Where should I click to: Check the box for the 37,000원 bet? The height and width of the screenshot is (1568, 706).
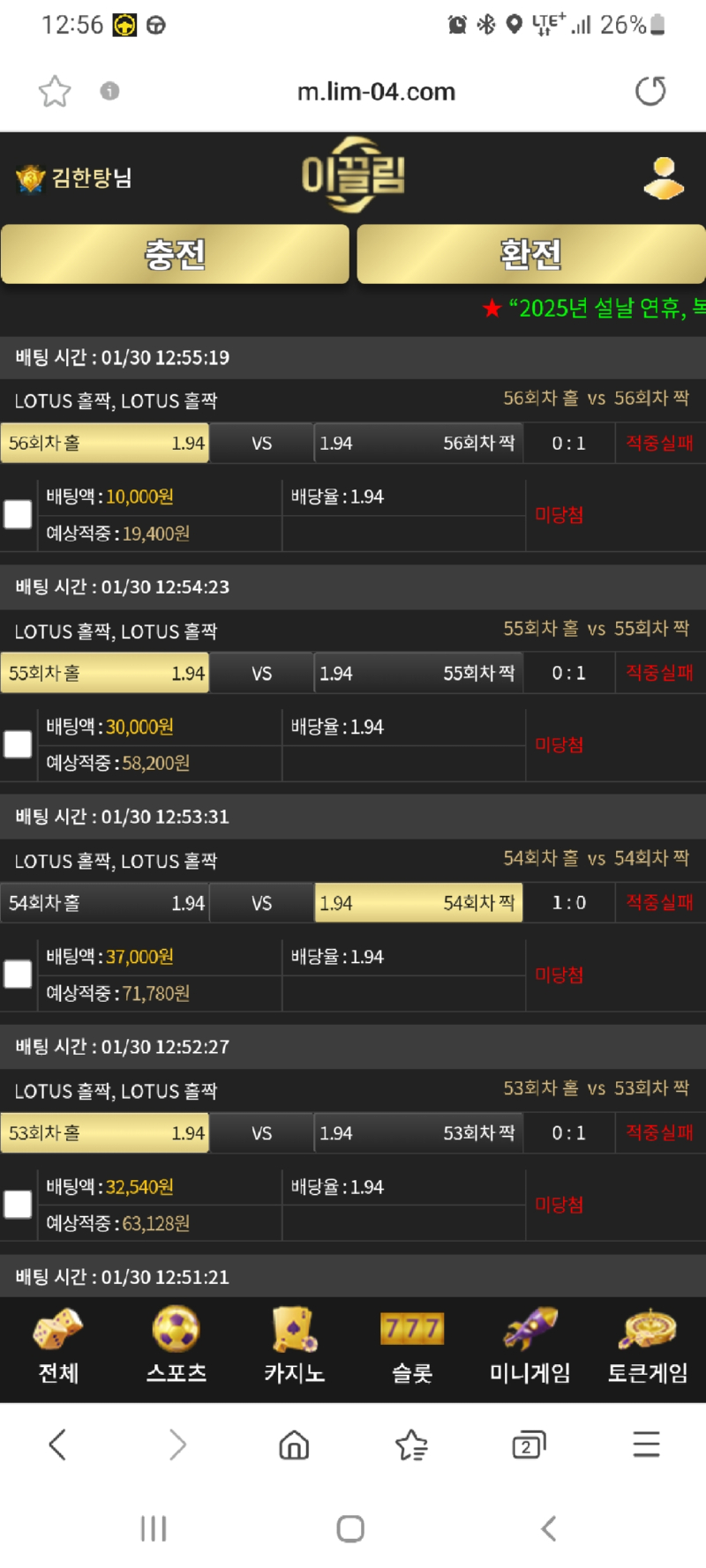[18, 974]
